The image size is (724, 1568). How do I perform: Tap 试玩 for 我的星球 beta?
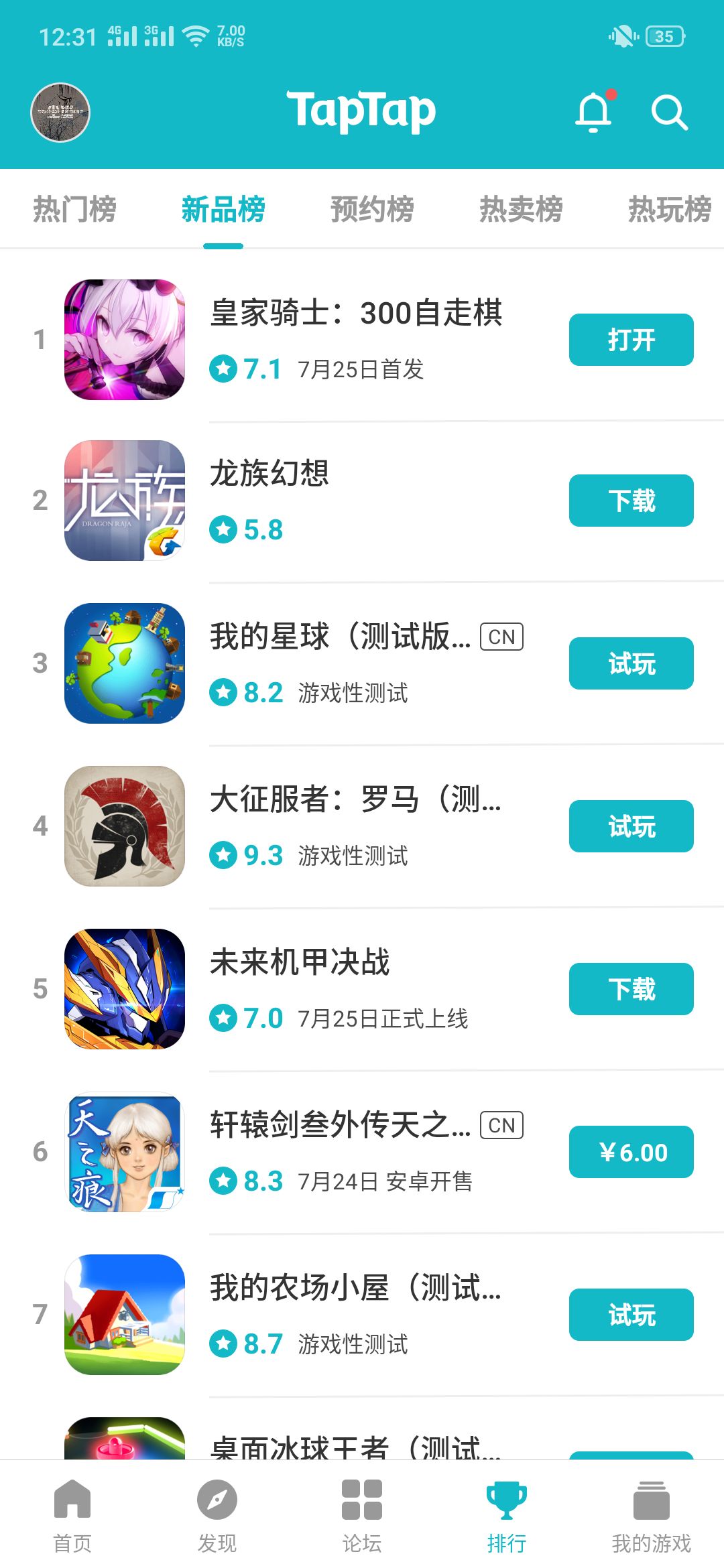click(630, 663)
